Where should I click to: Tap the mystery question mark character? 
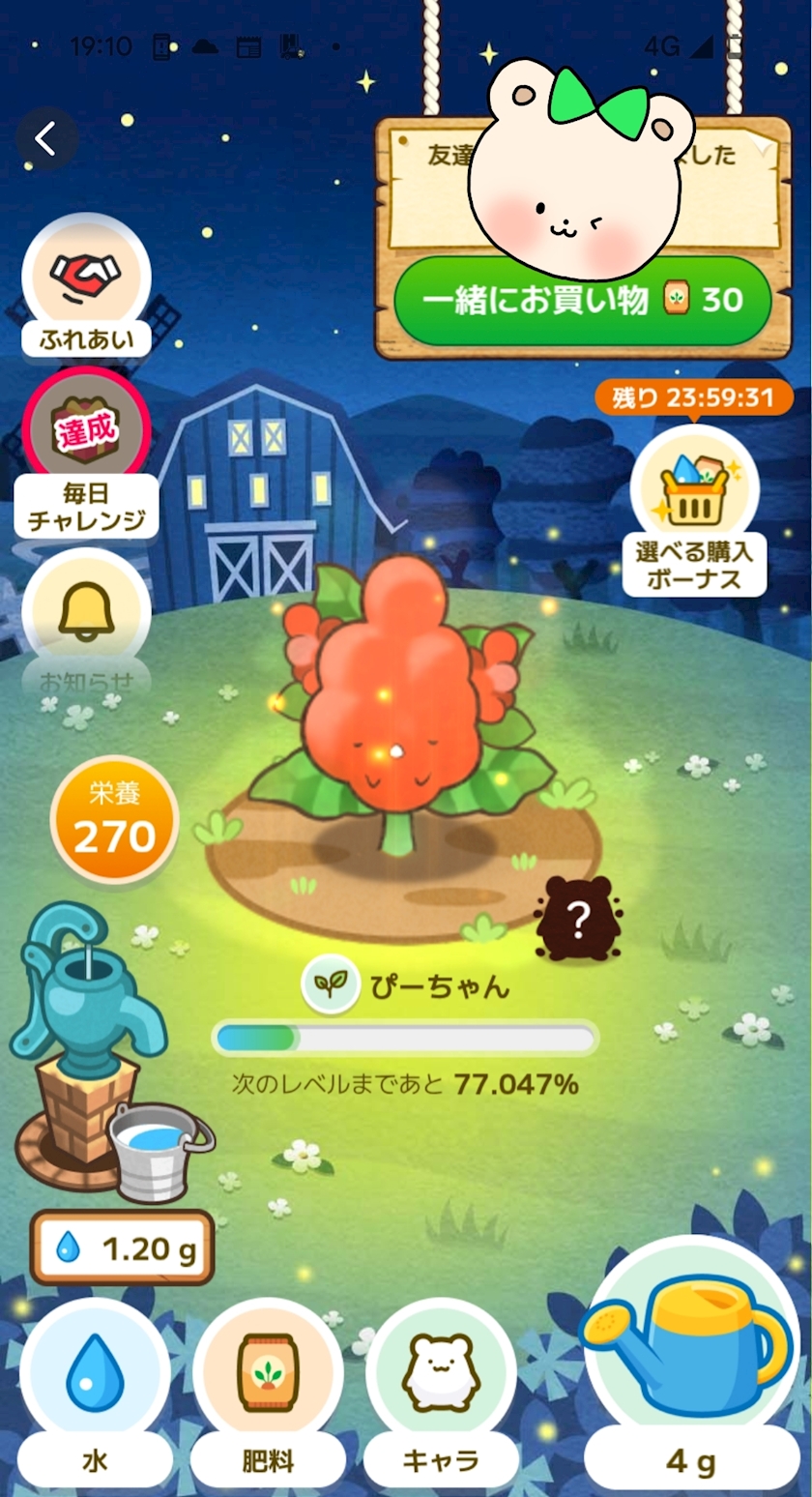point(577,921)
